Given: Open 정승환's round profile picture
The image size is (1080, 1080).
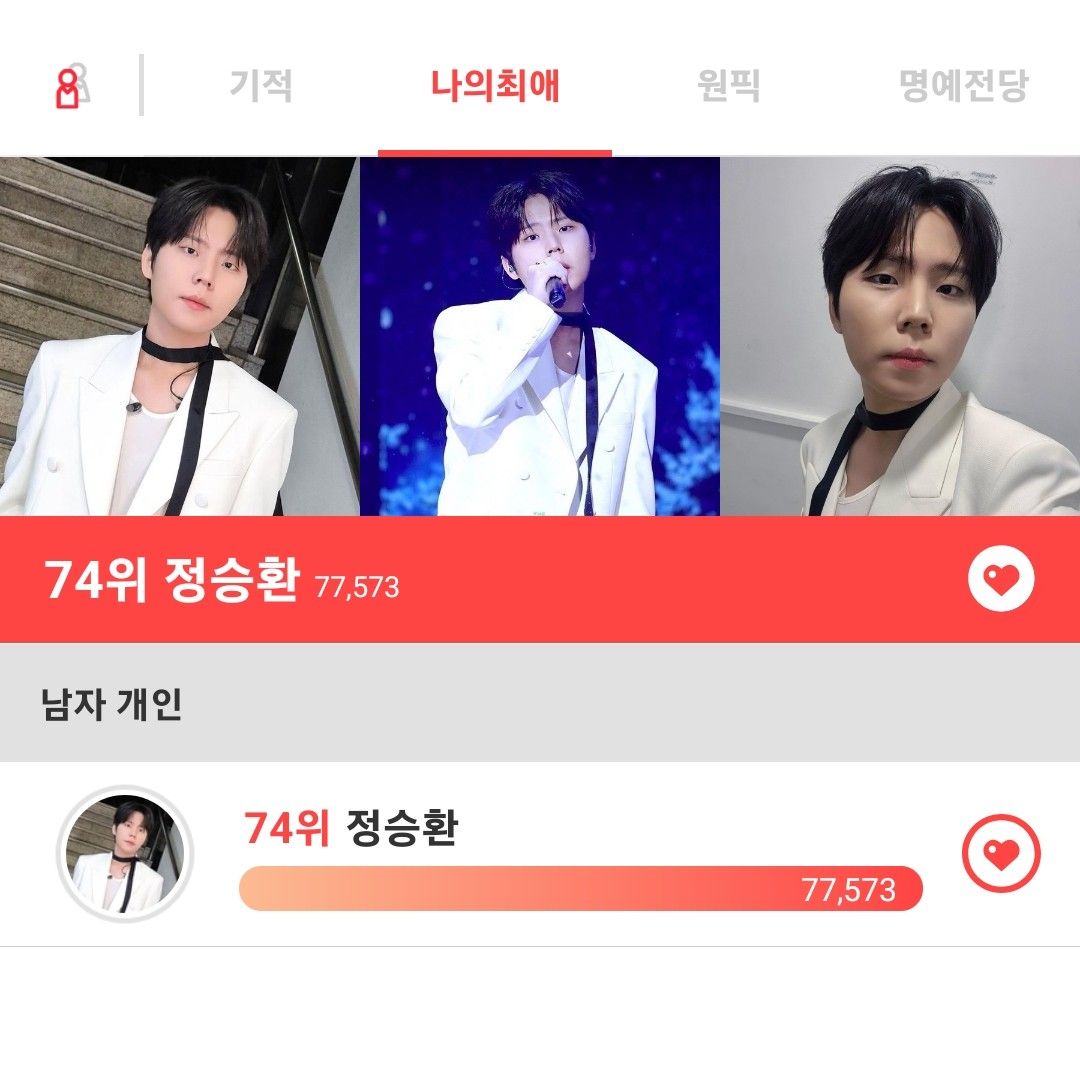Looking at the screenshot, I should pos(125,854).
